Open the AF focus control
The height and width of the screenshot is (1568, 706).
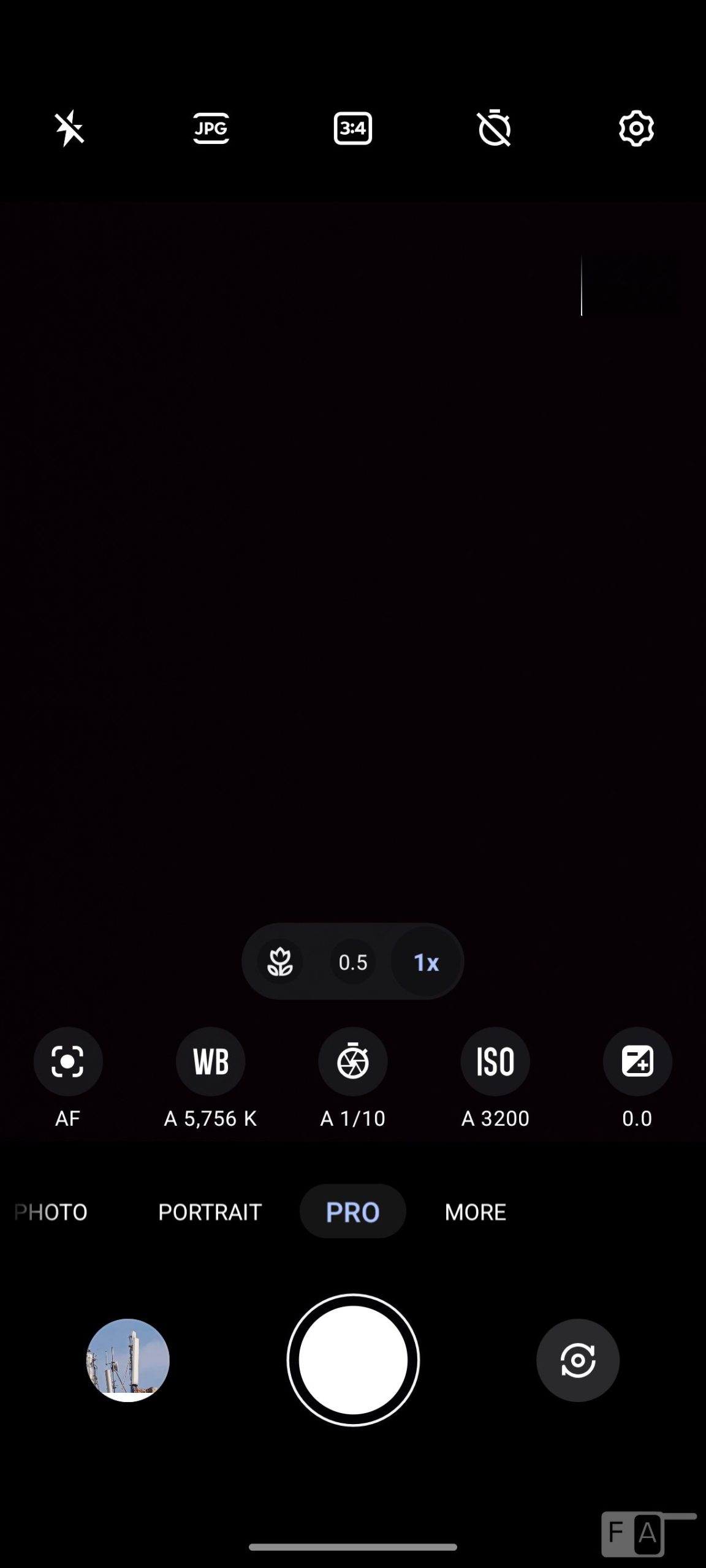68,1061
